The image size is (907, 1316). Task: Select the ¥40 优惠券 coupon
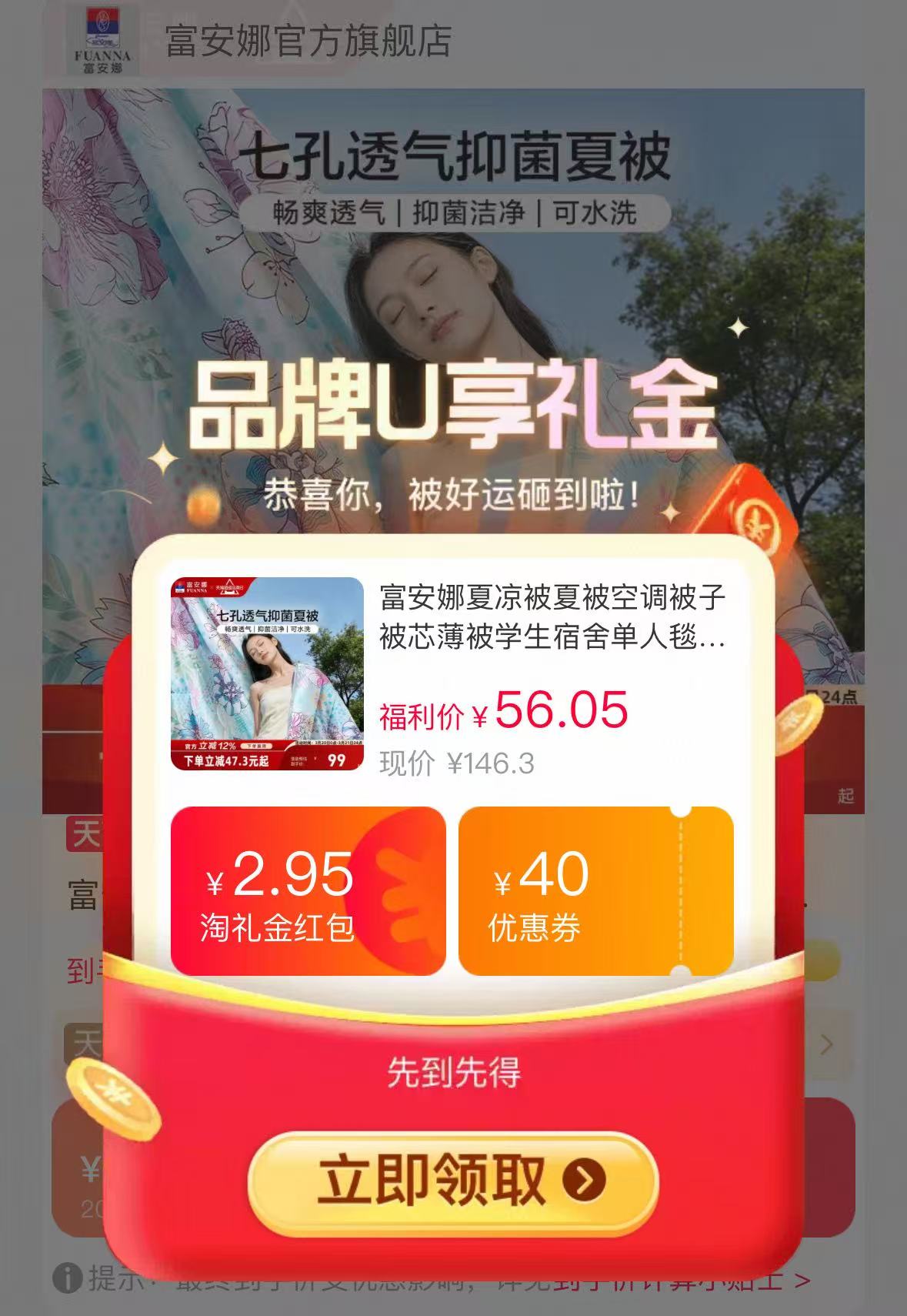pyautogui.click(x=595, y=890)
